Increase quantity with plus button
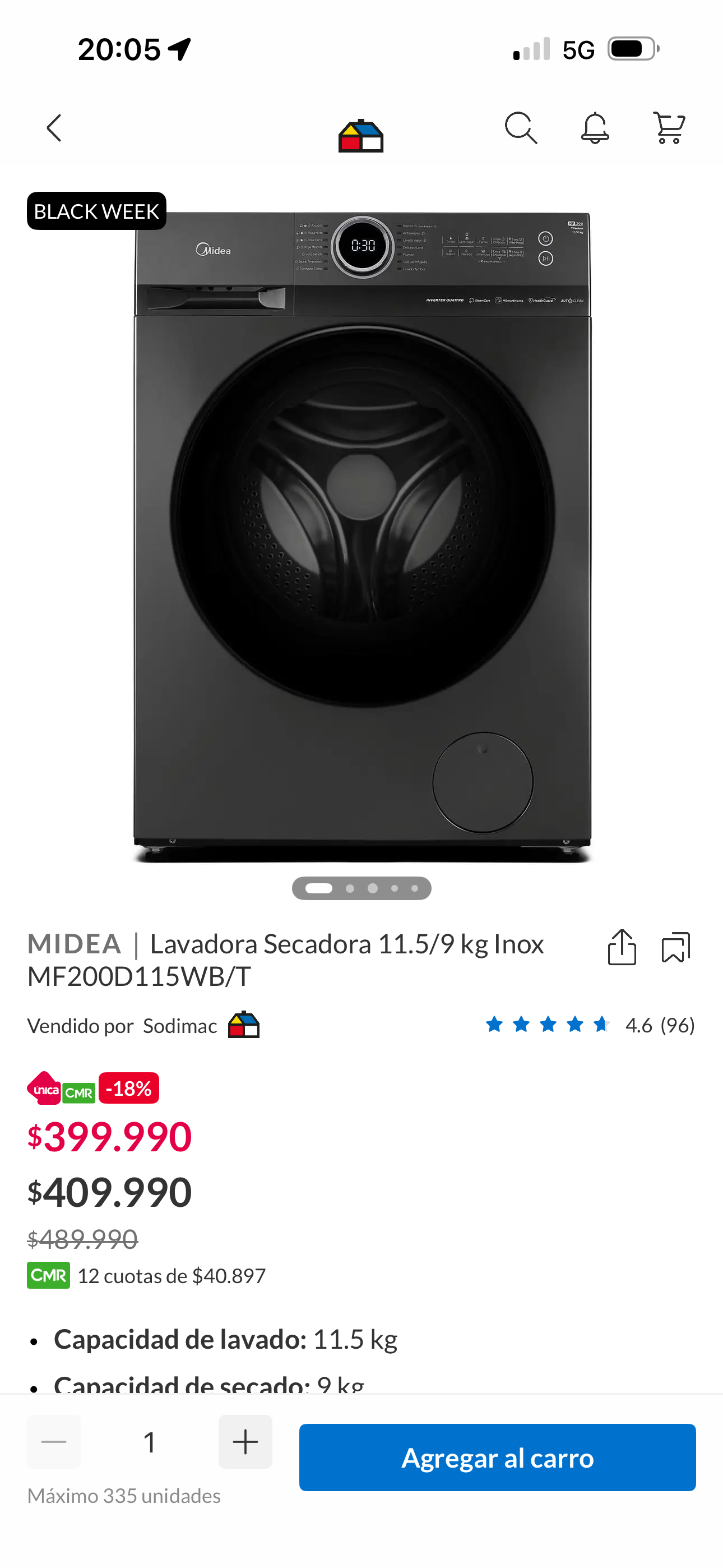 click(x=245, y=1441)
